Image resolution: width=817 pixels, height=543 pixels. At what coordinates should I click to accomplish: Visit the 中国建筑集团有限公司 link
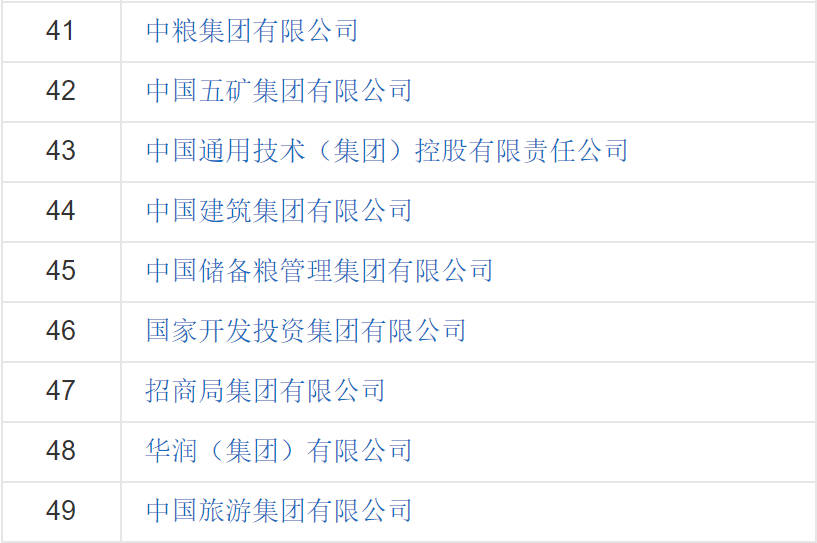(x=279, y=211)
